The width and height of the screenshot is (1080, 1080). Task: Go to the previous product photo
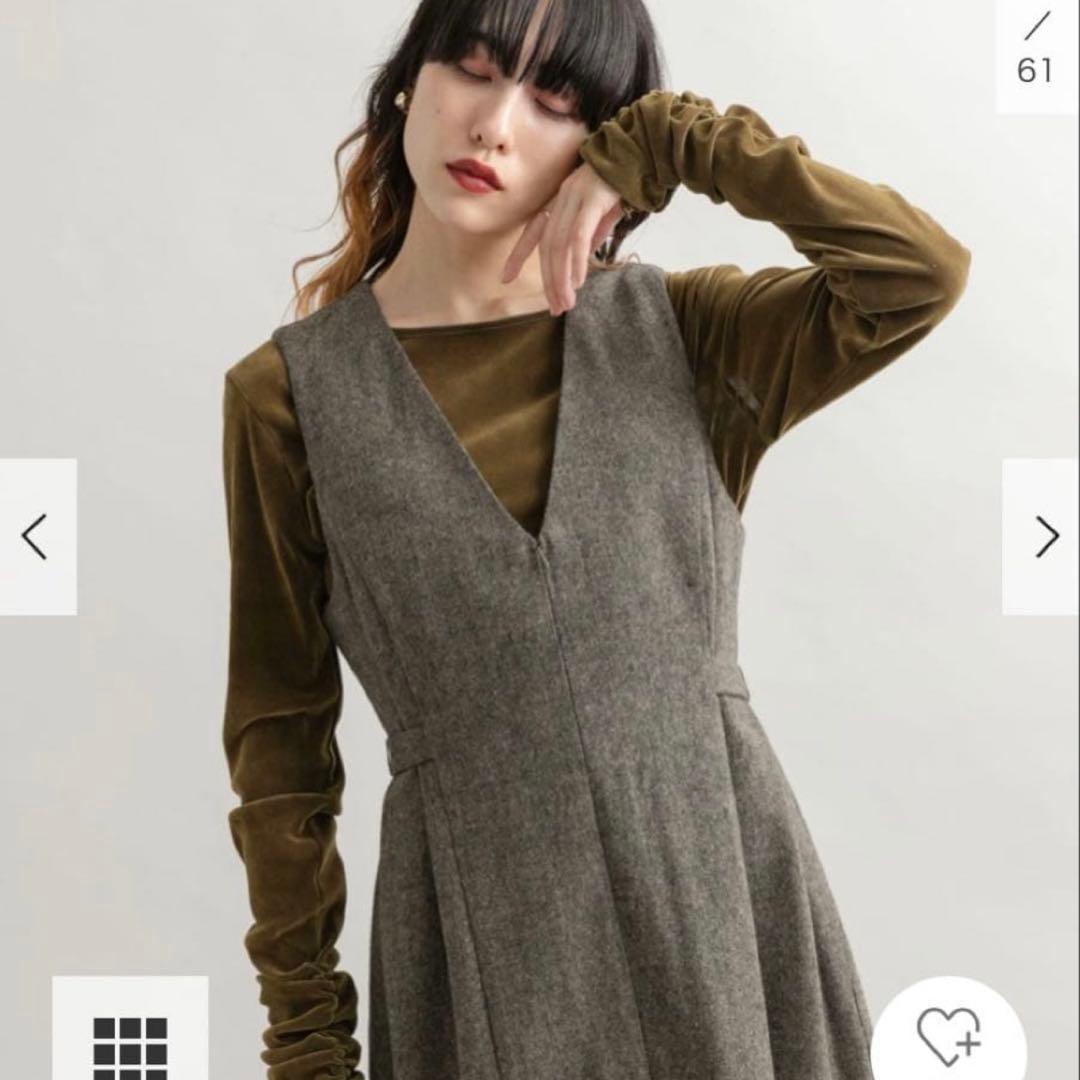[x=38, y=537]
